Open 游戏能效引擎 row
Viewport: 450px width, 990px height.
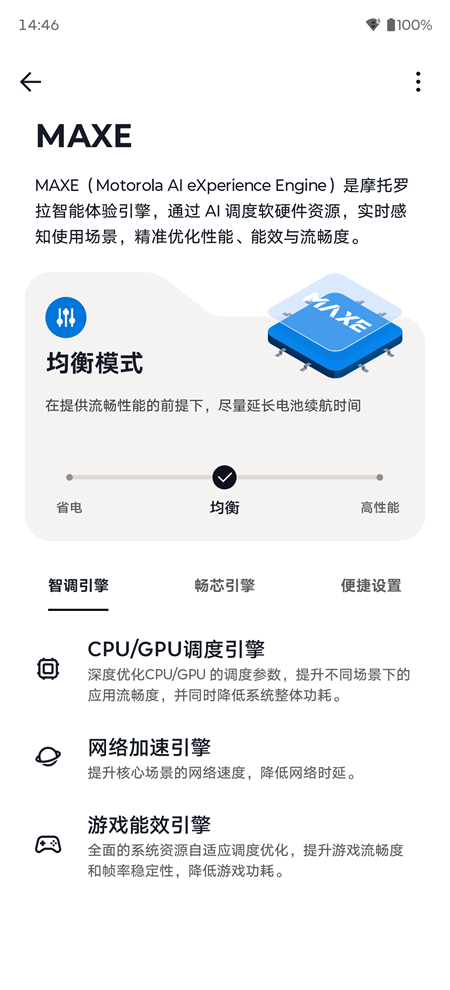point(225,845)
